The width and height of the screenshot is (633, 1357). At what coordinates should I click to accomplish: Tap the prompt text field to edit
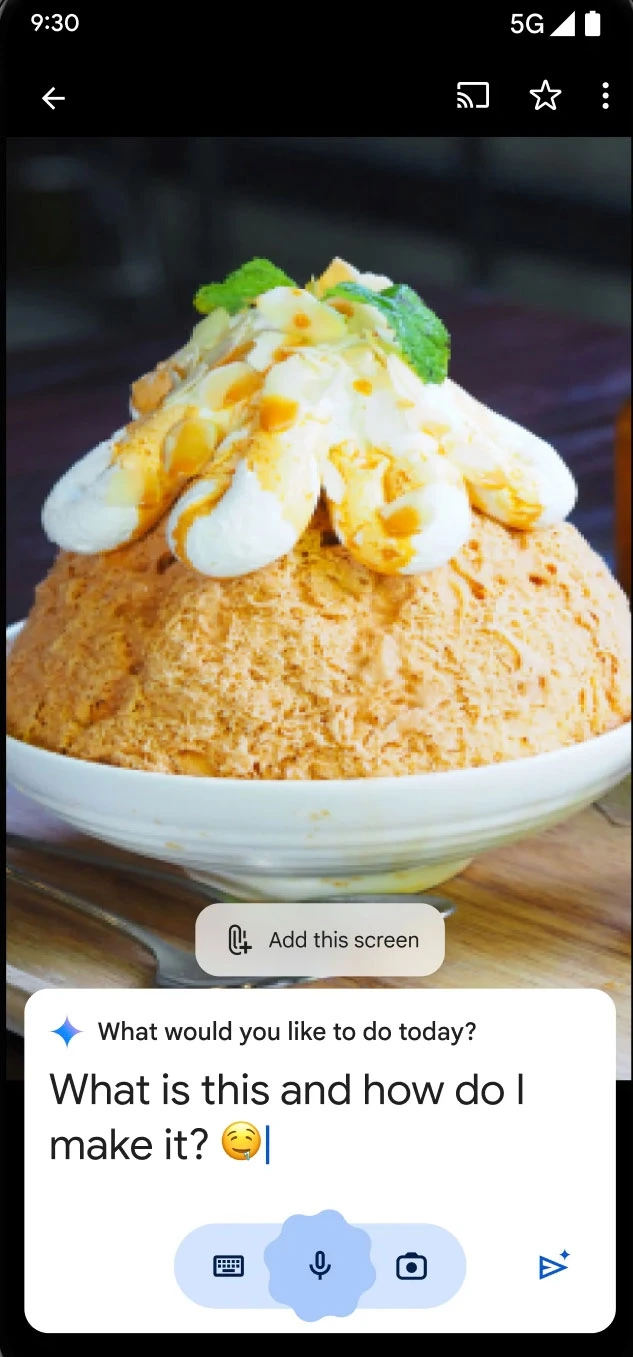[x=300, y=1116]
